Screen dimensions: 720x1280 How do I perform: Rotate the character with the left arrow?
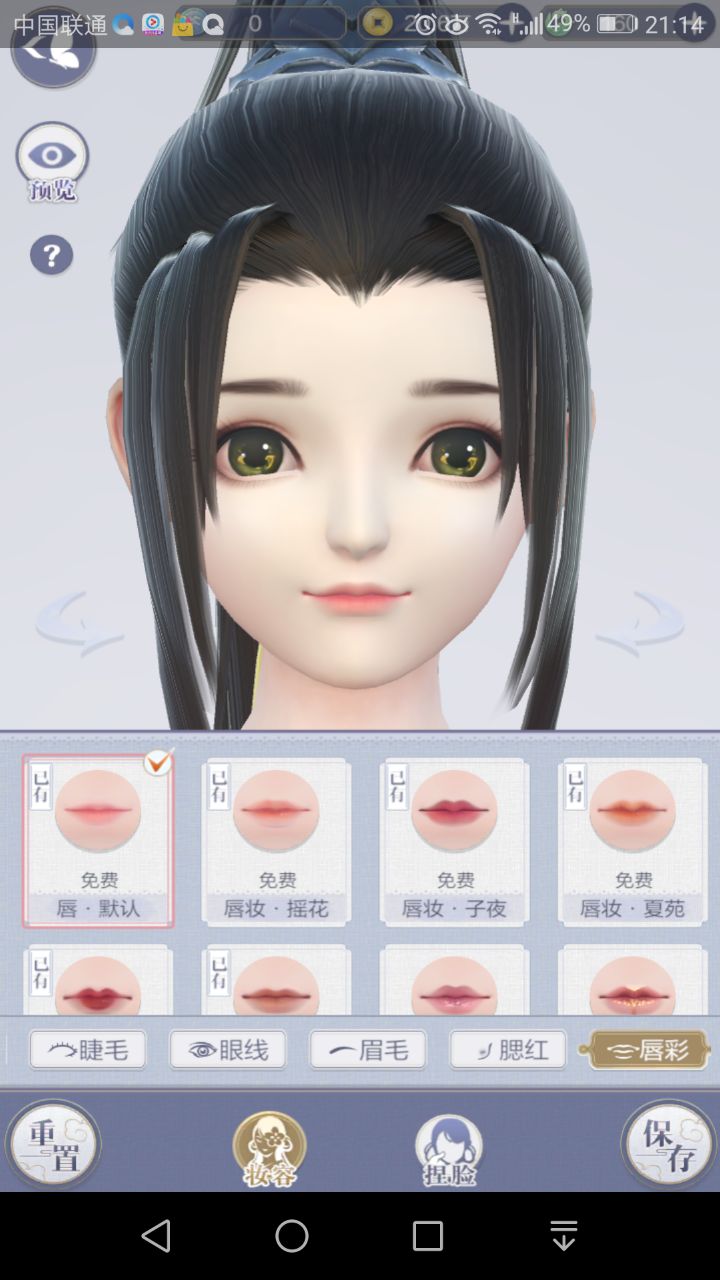point(78,622)
